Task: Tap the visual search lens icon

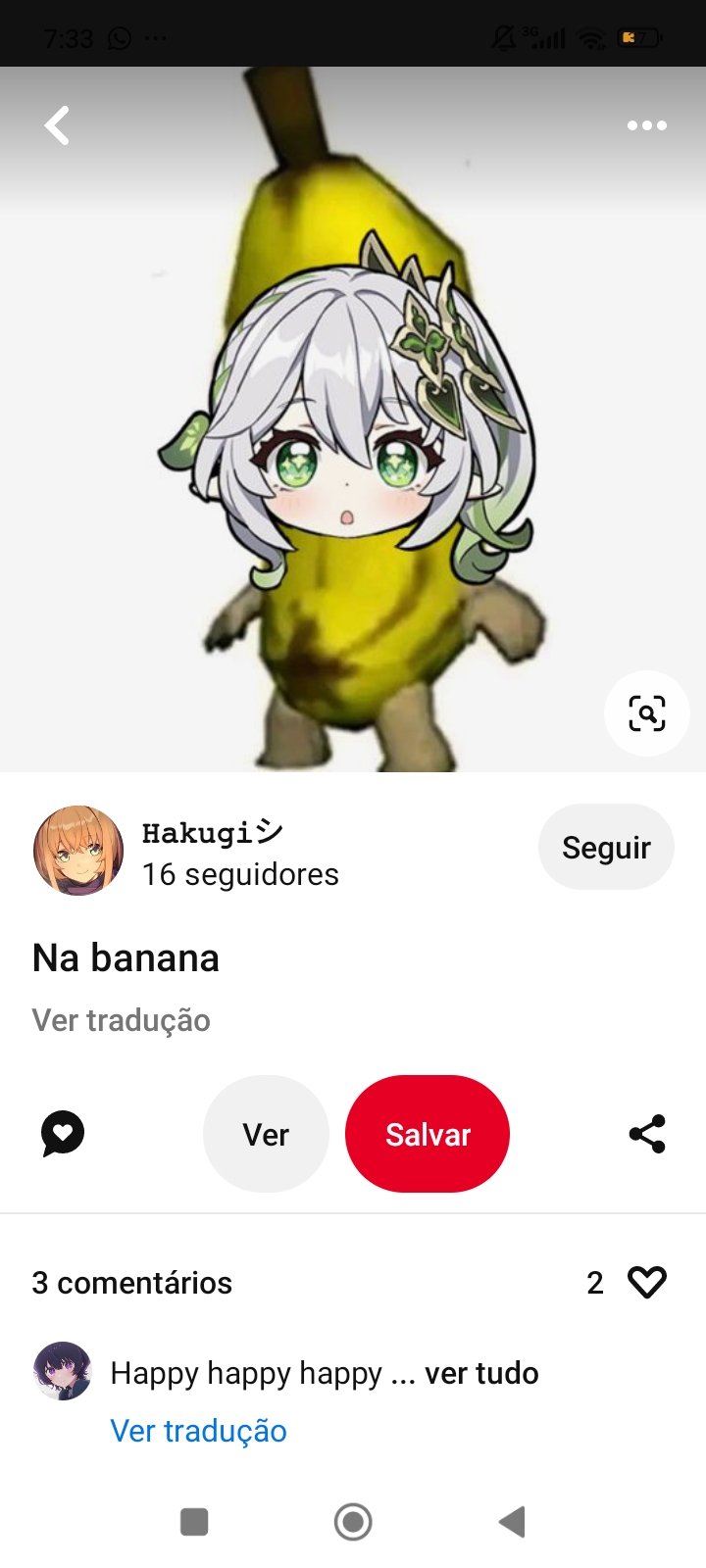Action: pos(646,713)
